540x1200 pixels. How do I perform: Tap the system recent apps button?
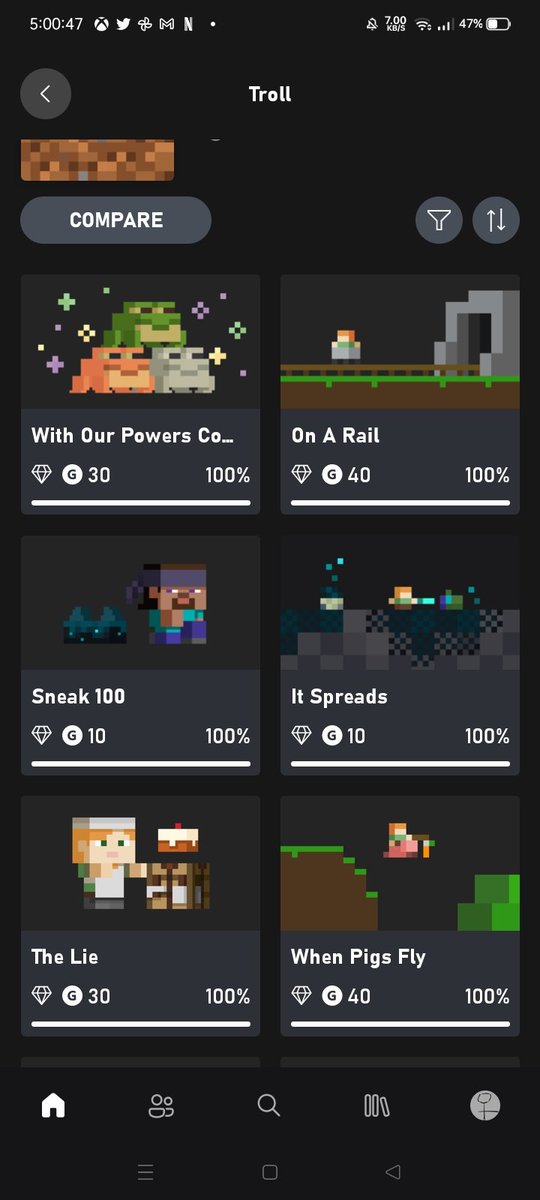click(146, 1172)
